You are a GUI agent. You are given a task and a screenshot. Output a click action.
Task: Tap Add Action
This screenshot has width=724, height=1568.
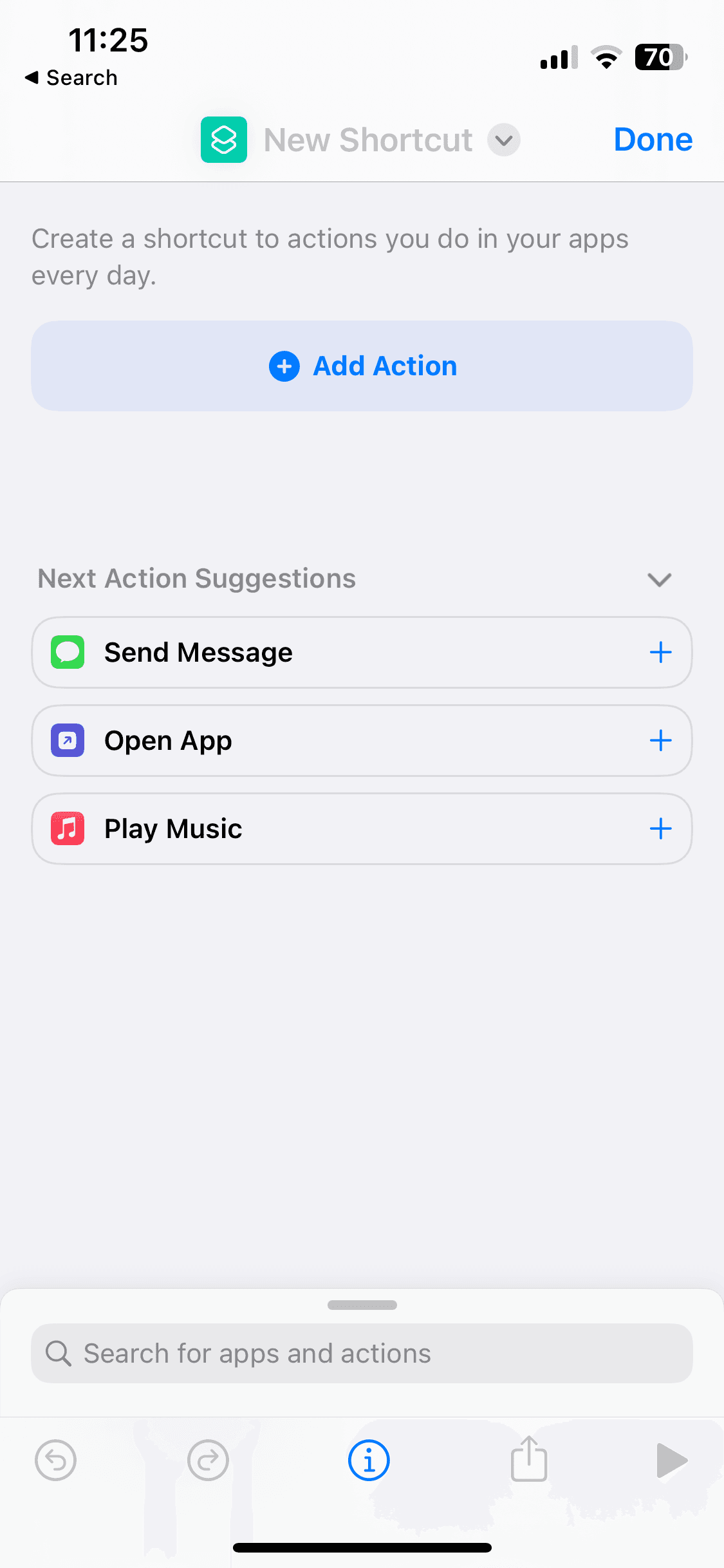[x=362, y=365]
